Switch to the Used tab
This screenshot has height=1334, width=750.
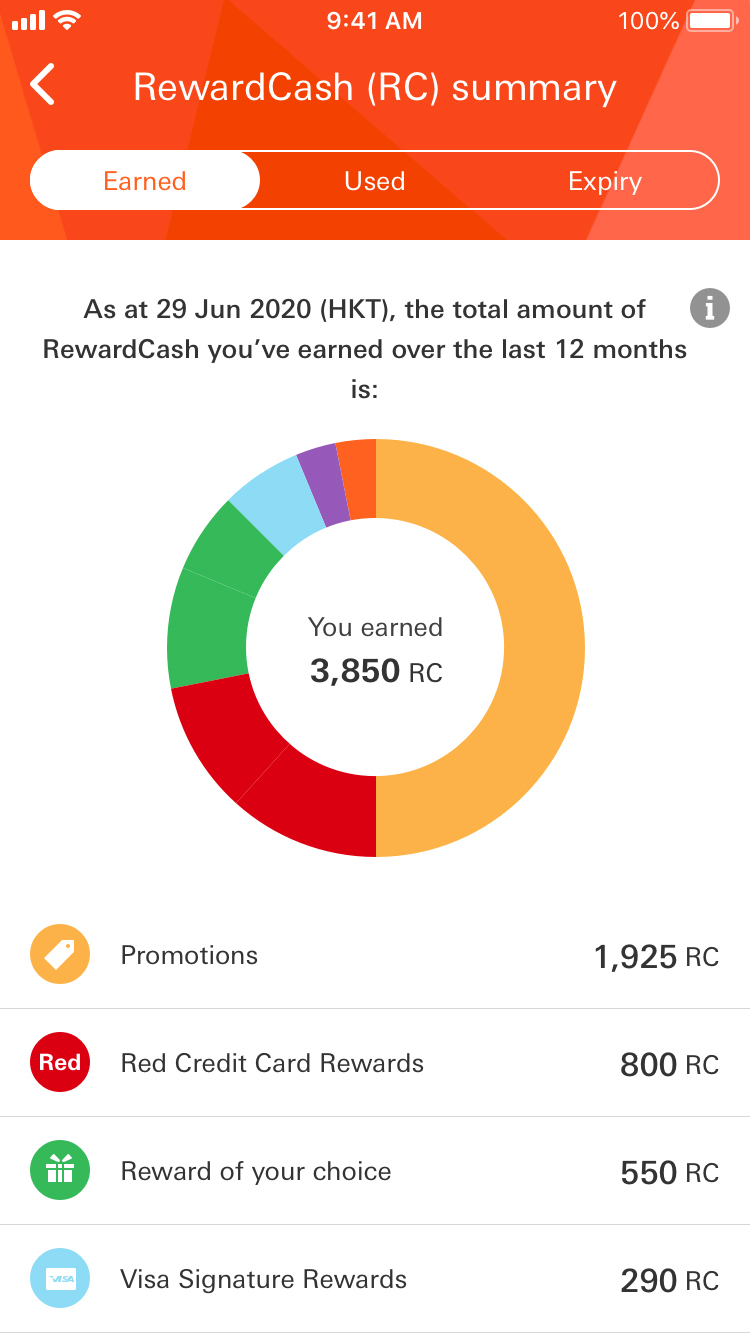point(375,181)
